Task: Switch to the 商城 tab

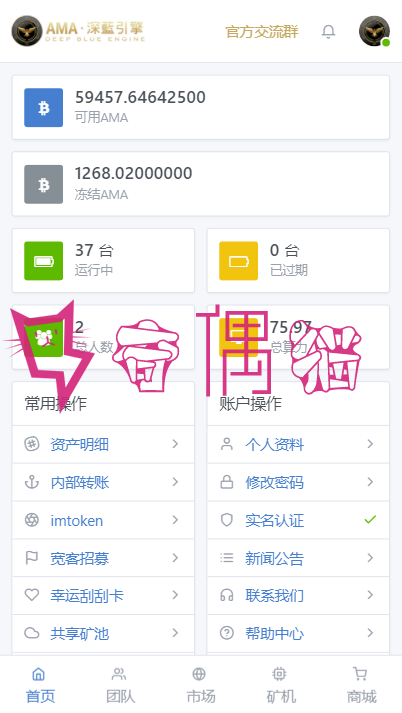Action: click(361, 685)
